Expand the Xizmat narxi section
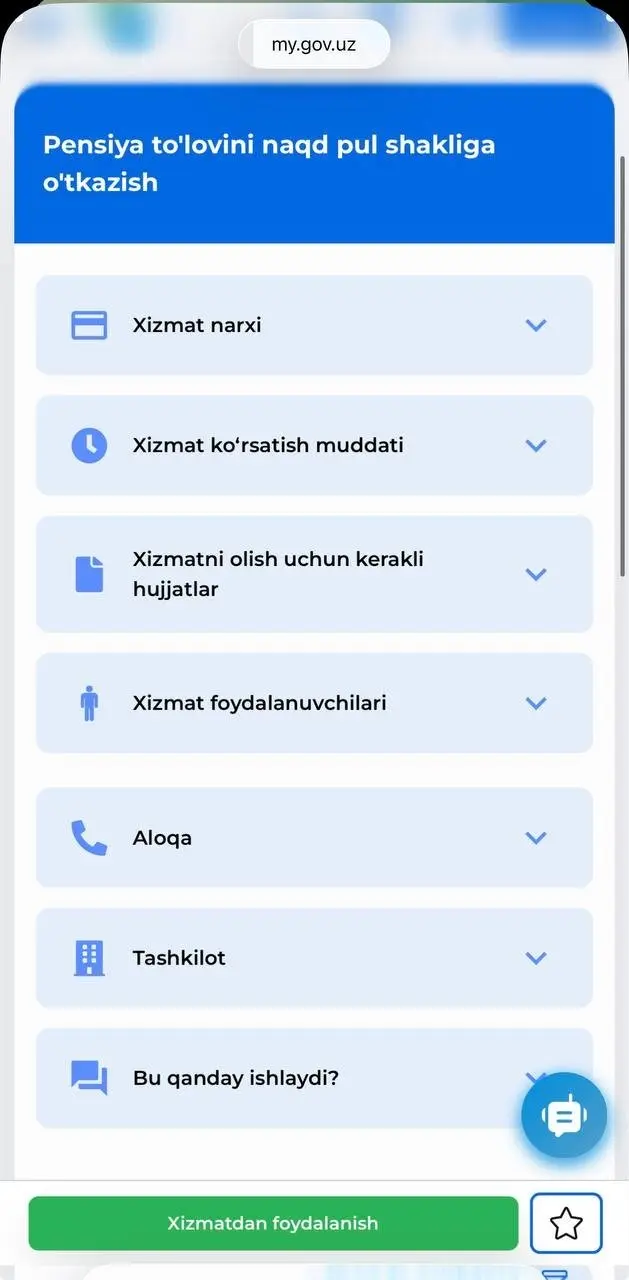The width and height of the screenshot is (629, 1280). pyautogui.click(x=314, y=325)
